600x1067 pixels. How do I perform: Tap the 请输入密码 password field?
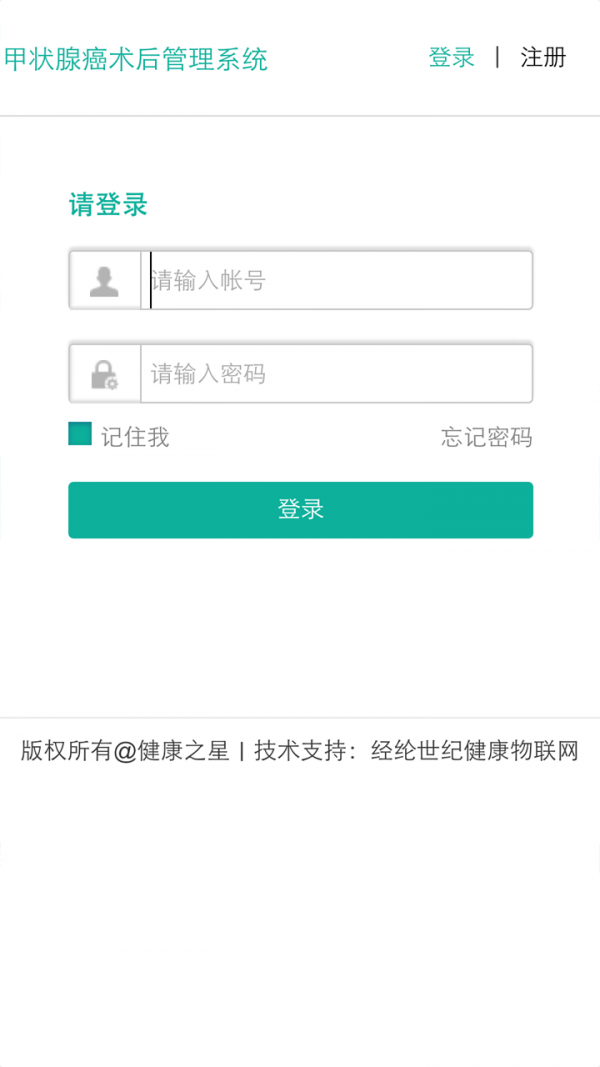[335, 374]
